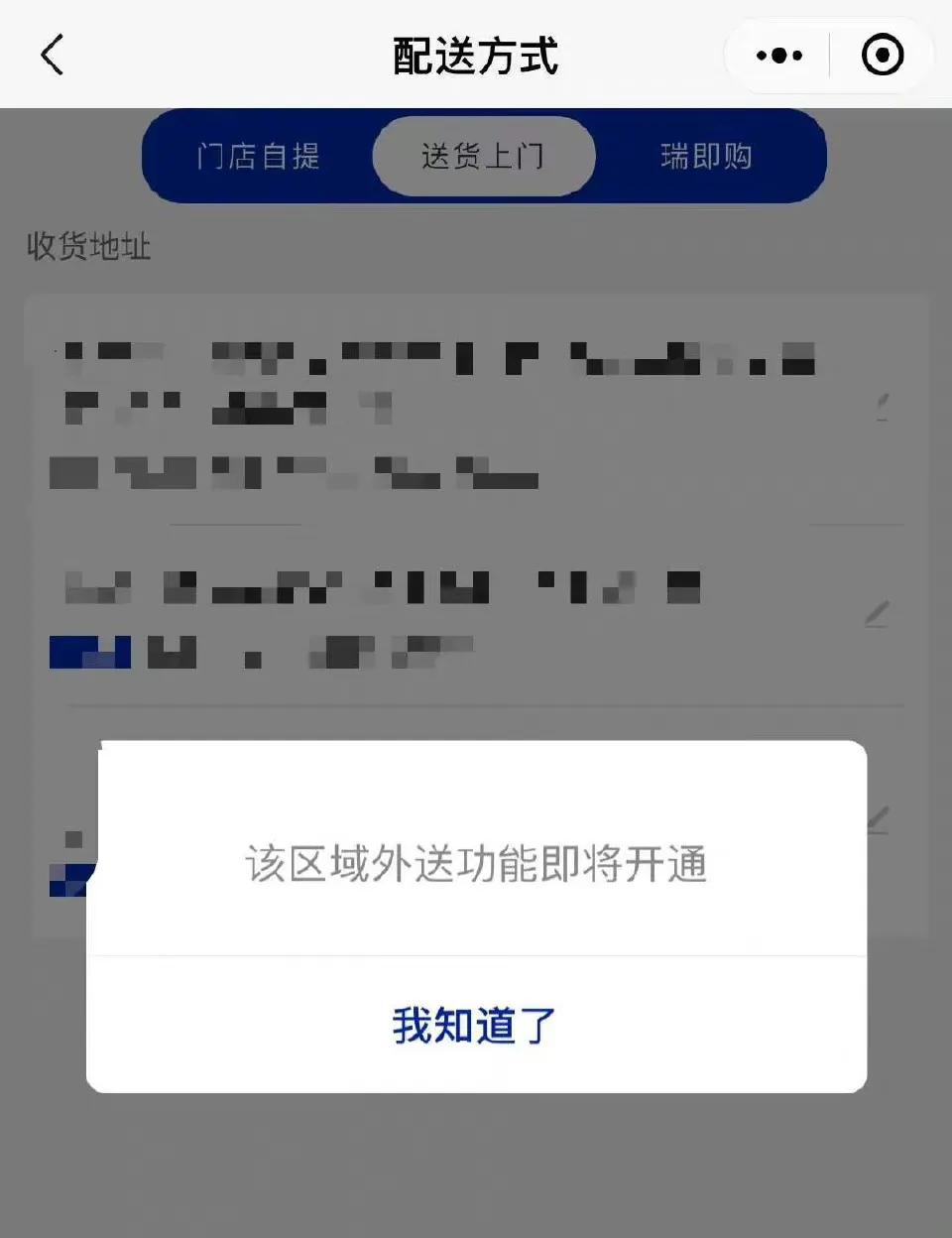The image size is (952, 1238).
Task: Switch to 瑞即购 tab
Action: tap(706, 157)
